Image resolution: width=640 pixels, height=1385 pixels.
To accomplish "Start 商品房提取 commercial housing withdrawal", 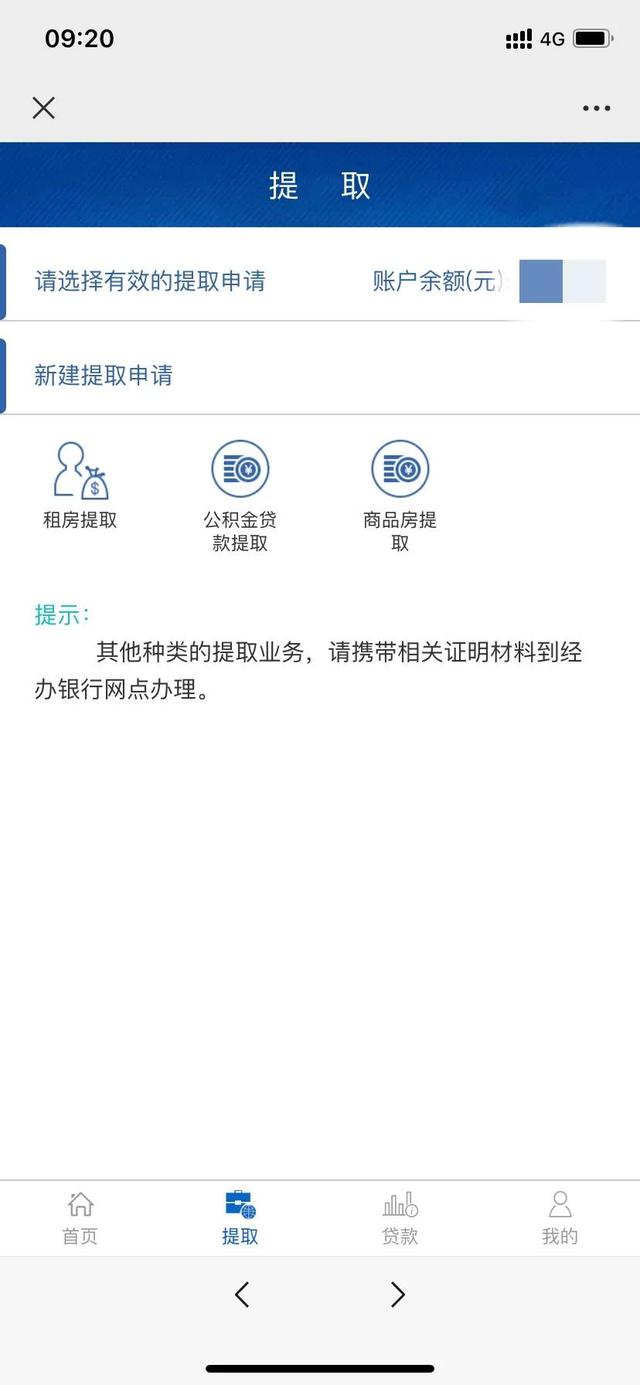I will tap(400, 495).
